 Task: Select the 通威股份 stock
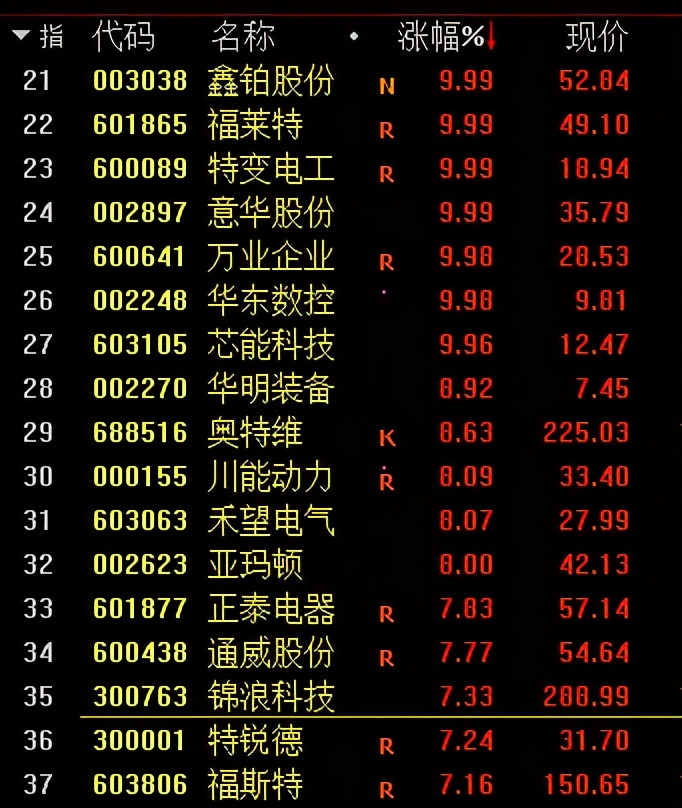click(270, 652)
